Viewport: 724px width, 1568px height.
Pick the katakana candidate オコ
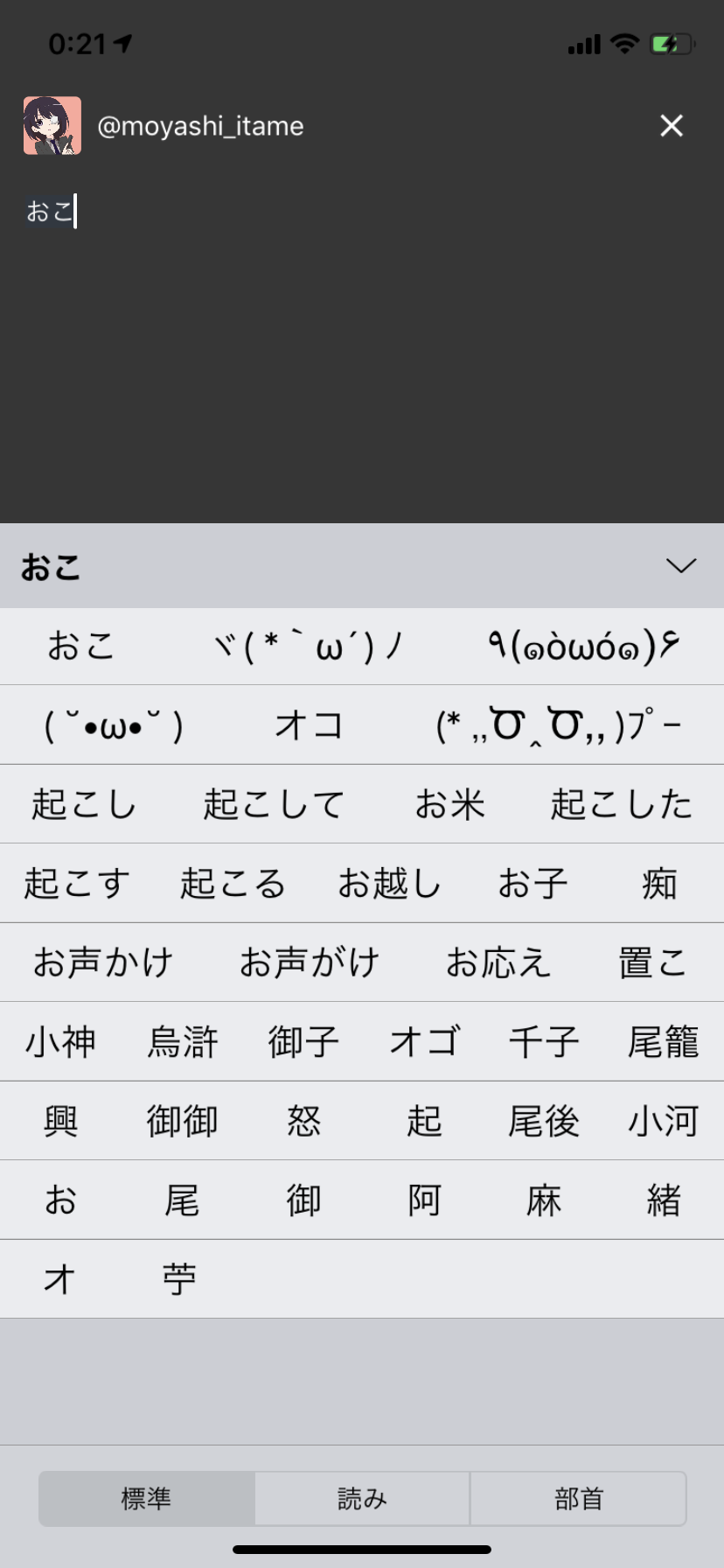[x=309, y=725]
